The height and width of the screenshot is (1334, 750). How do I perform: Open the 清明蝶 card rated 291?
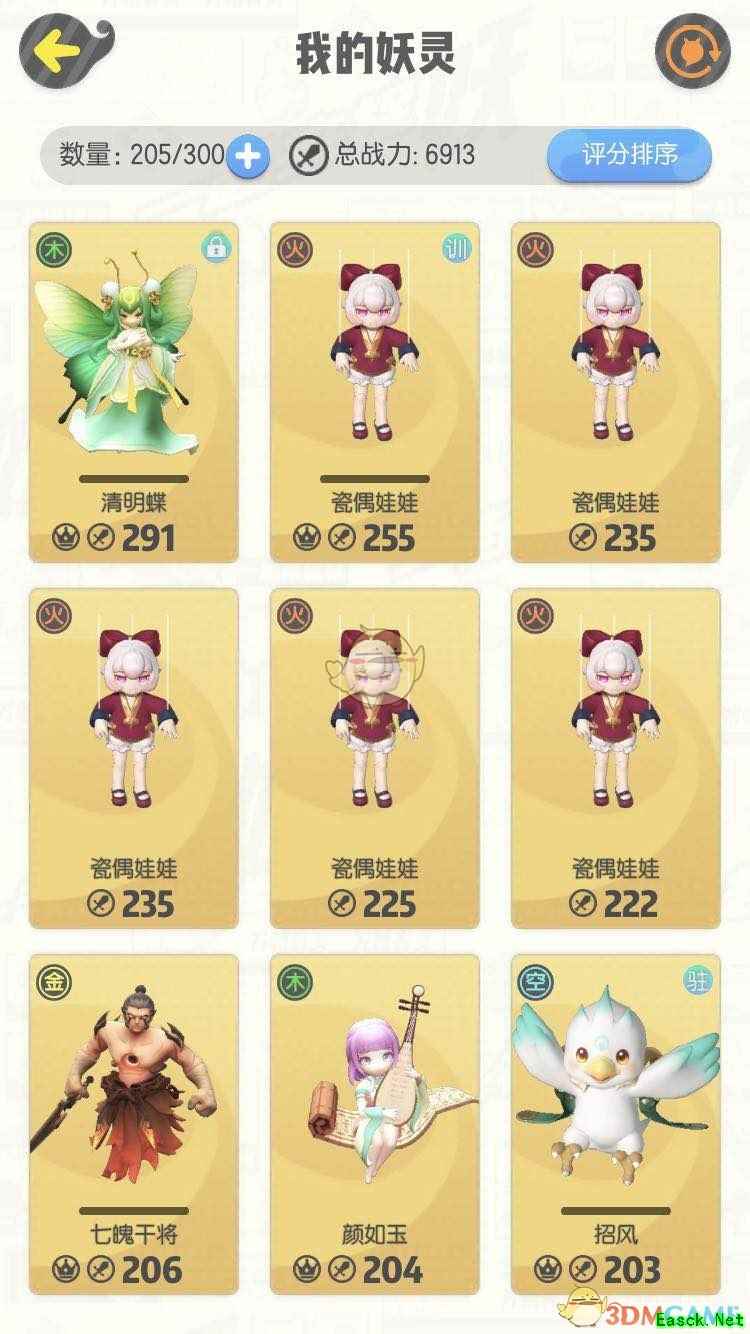click(134, 392)
